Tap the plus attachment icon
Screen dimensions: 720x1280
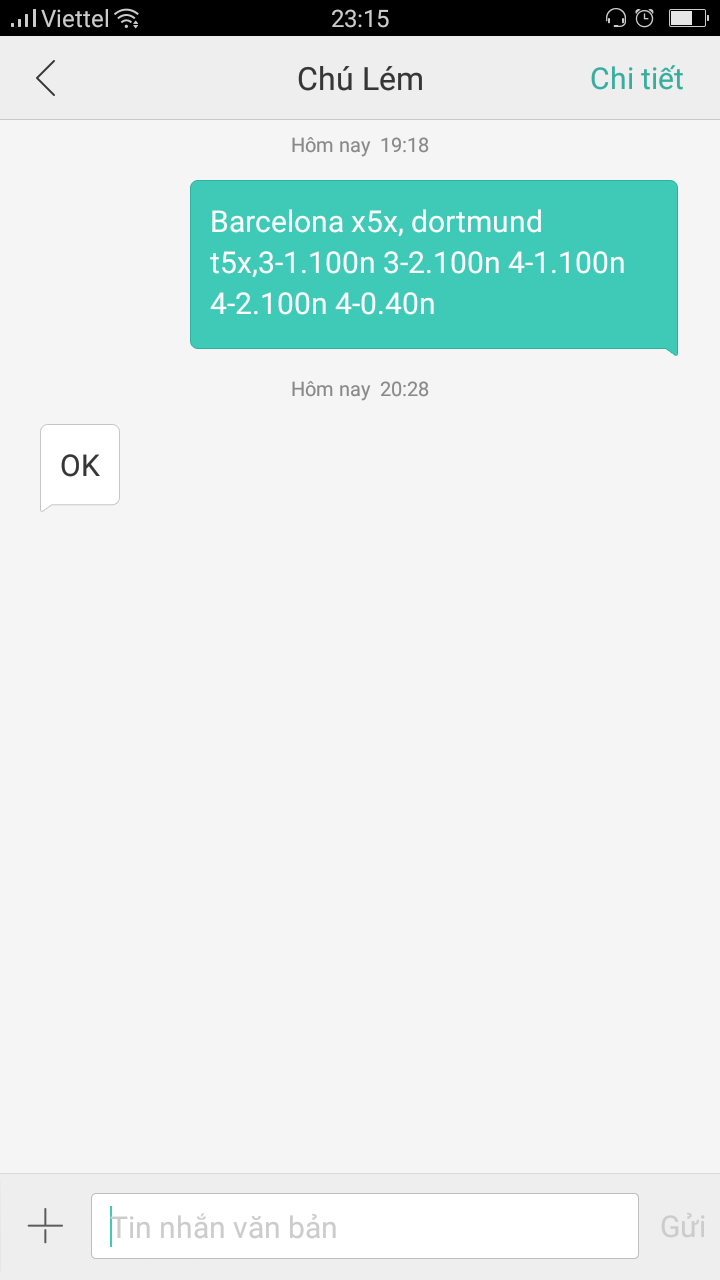click(45, 1226)
